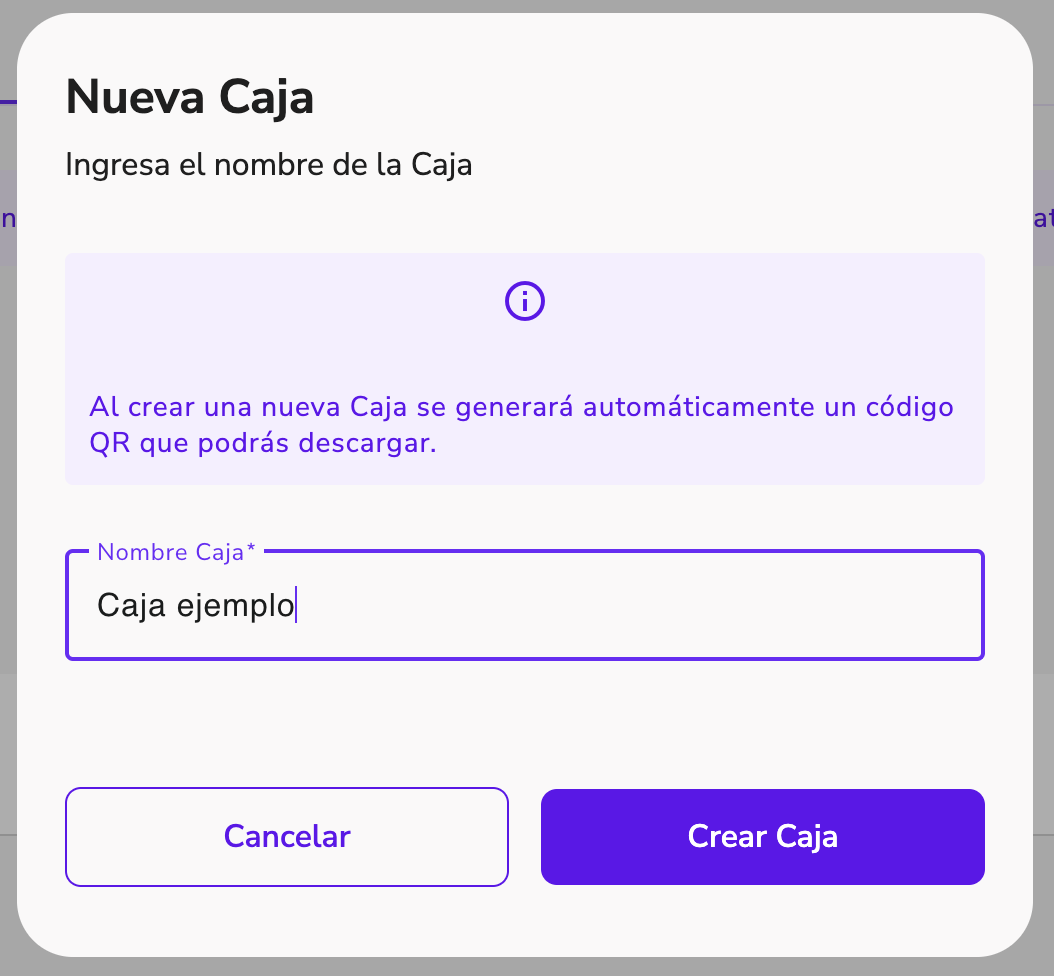Confirm with the Crear Caja button
Image resolution: width=1054 pixels, height=976 pixels.
coord(762,837)
